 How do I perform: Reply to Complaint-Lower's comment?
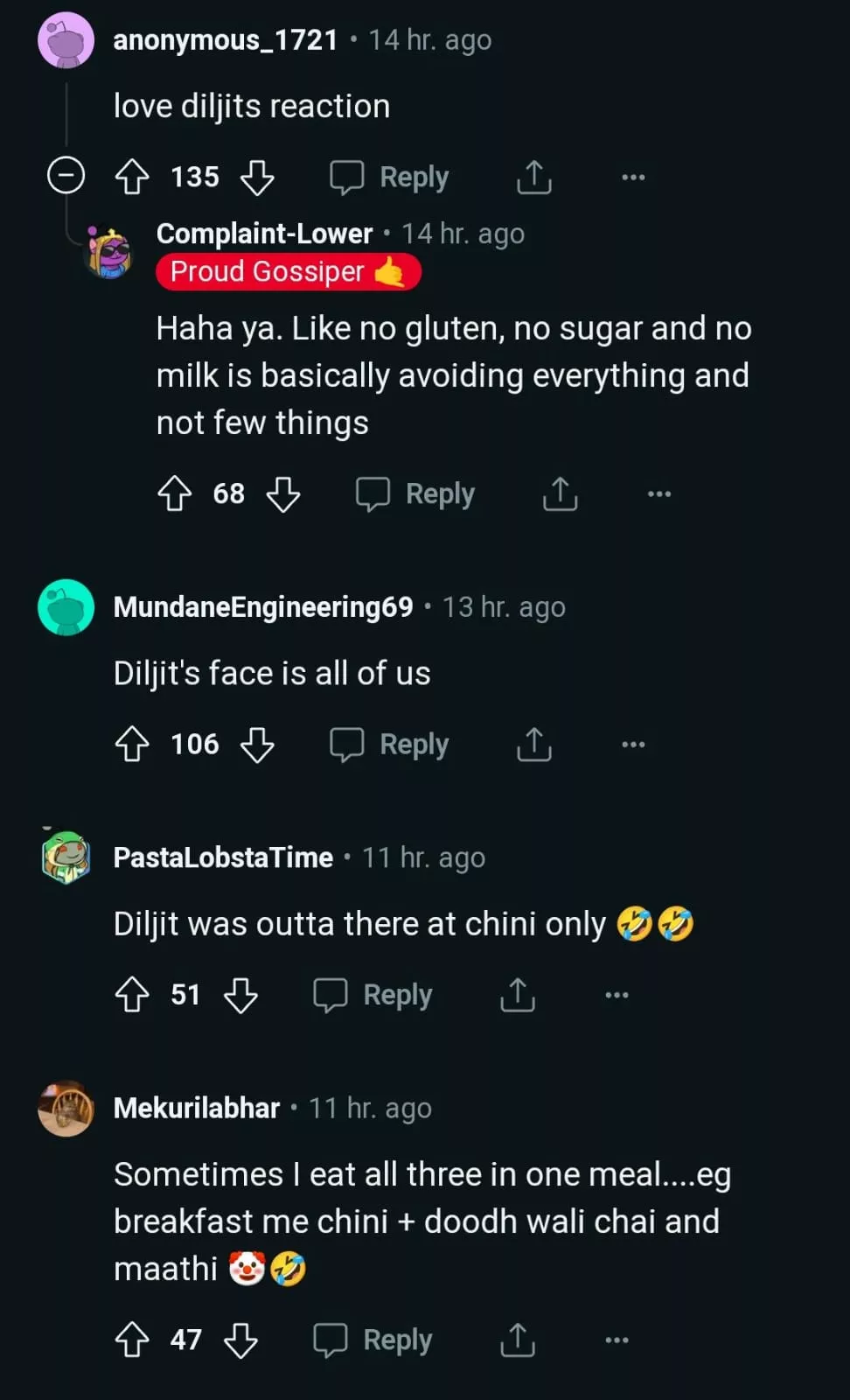[415, 493]
